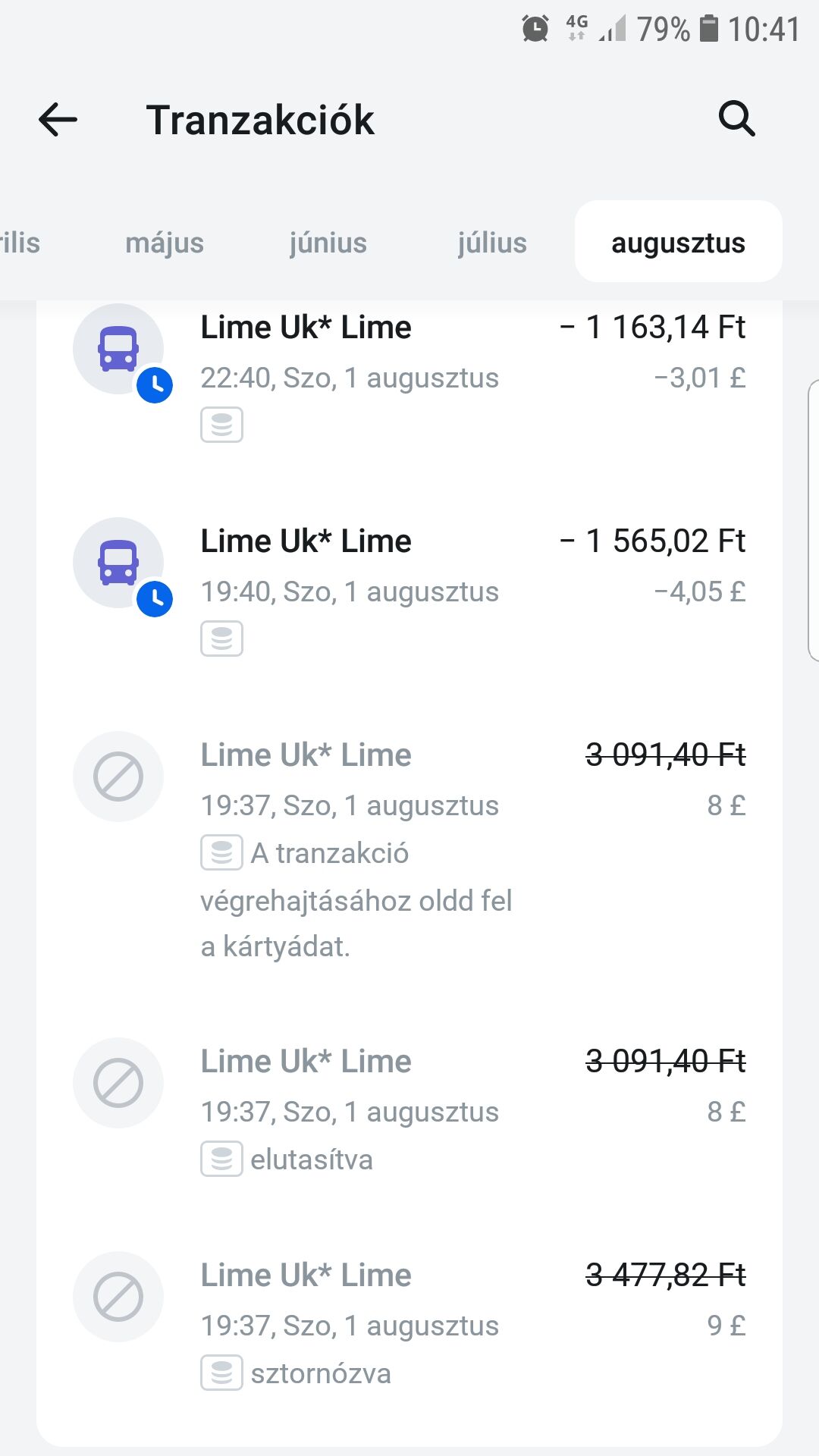View the elutasítva Lime transaction
This screenshot has width=819, height=1456.
(x=409, y=1109)
